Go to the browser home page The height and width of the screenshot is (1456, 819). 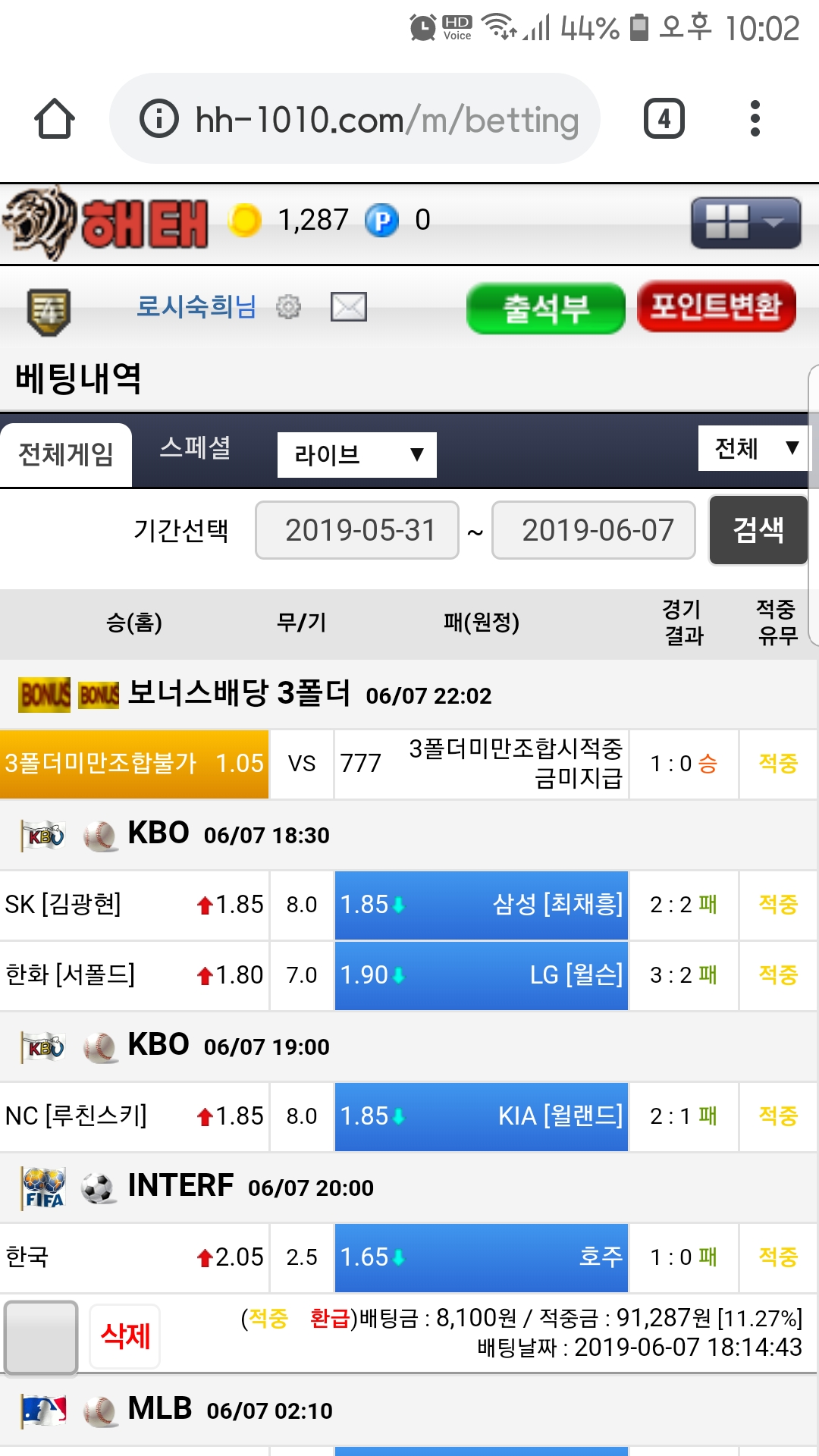pyautogui.click(x=55, y=119)
